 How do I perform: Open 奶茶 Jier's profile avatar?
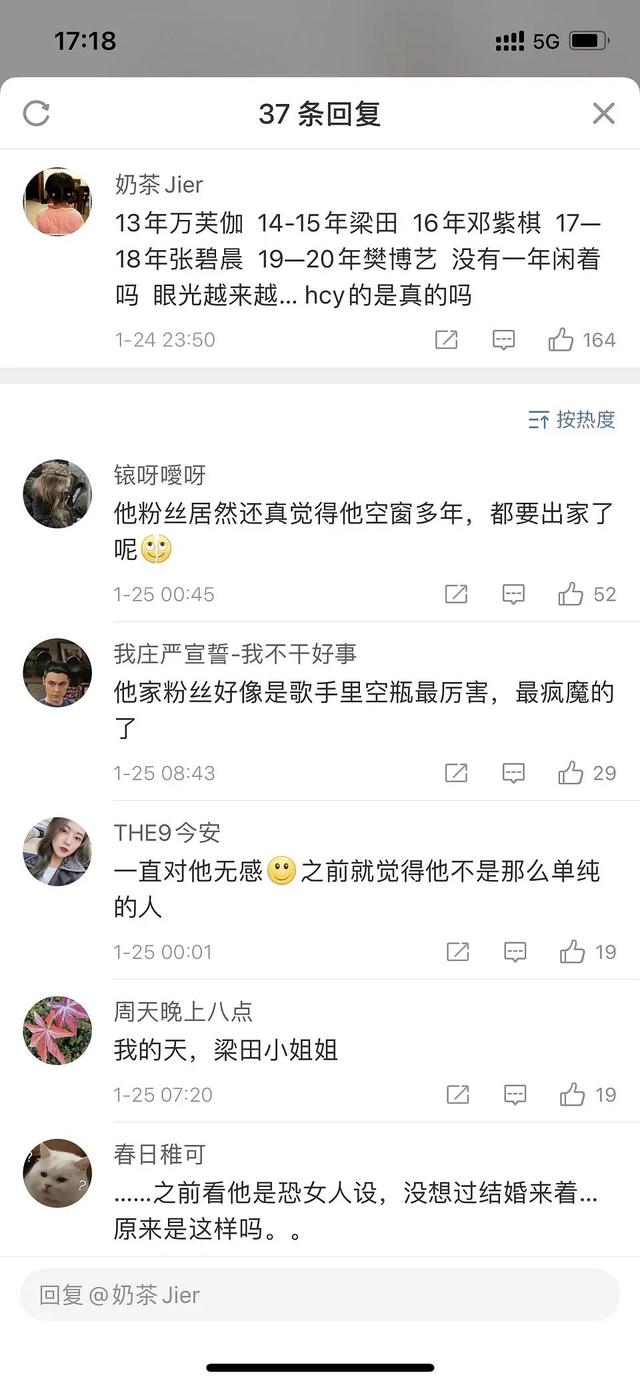pyautogui.click(x=57, y=202)
